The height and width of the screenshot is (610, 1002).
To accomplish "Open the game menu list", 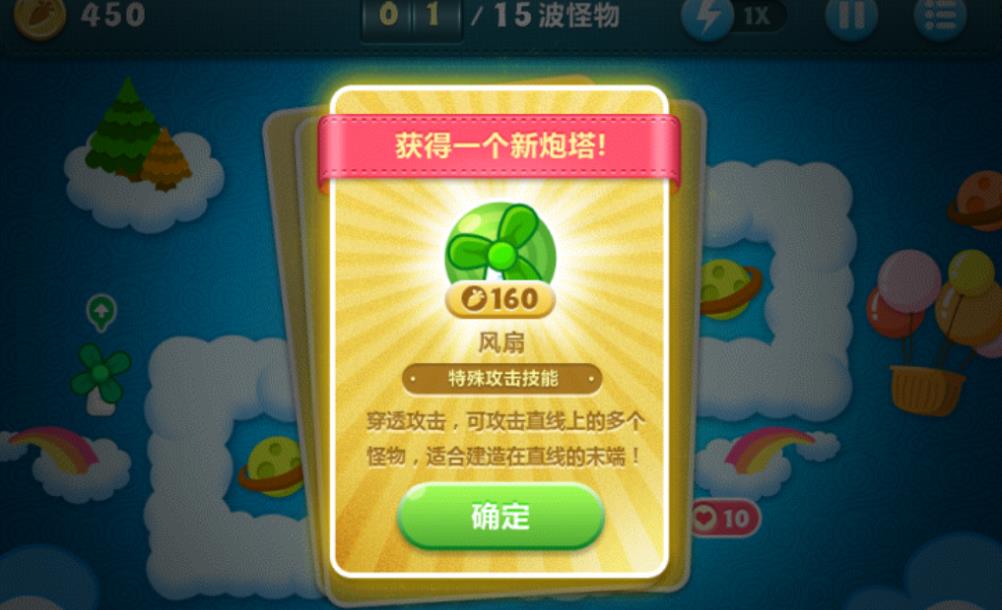I will (x=939, y=16).
